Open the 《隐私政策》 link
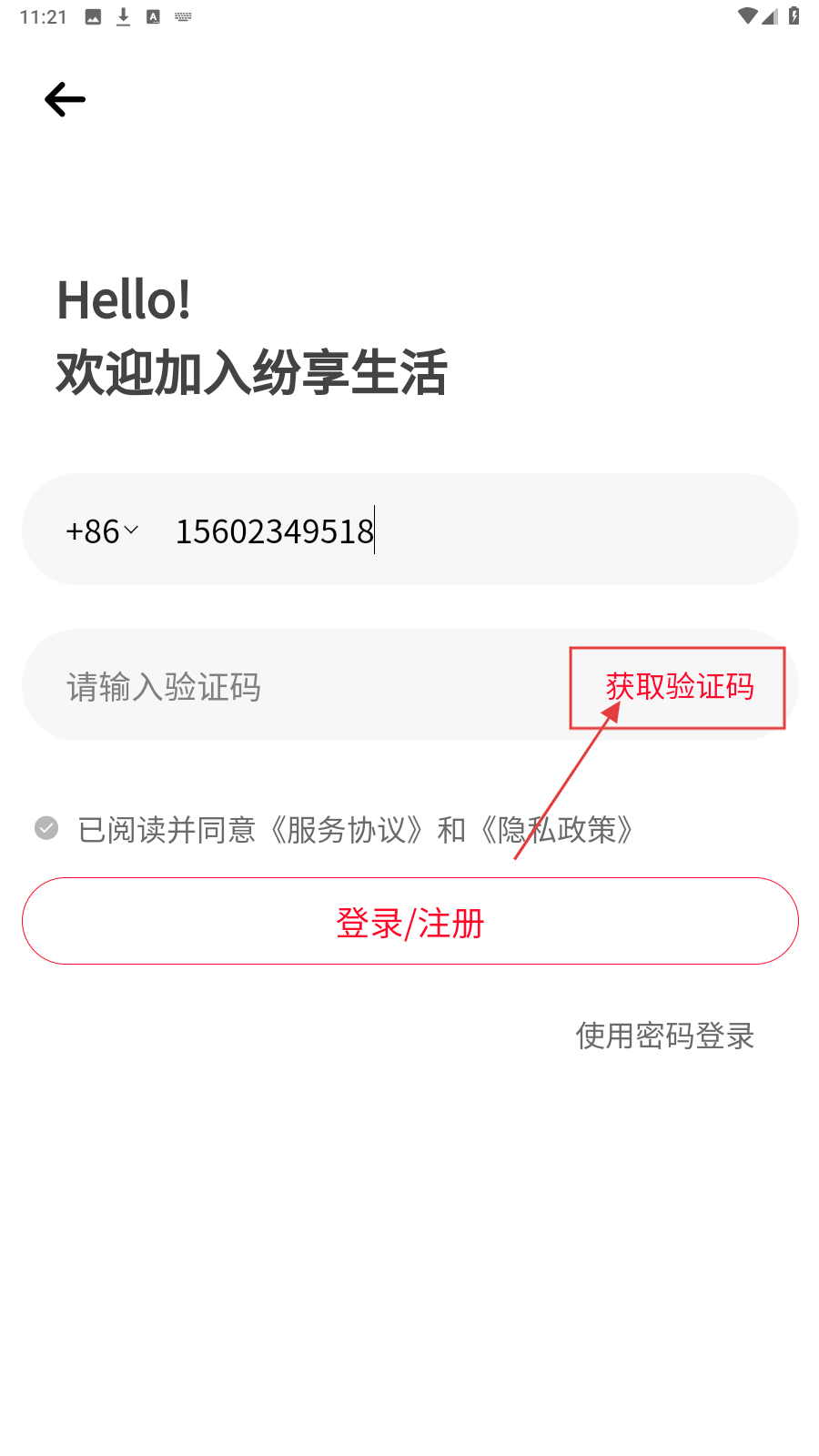This screenshot has width=819, height=1456. [x=557, y=830]
